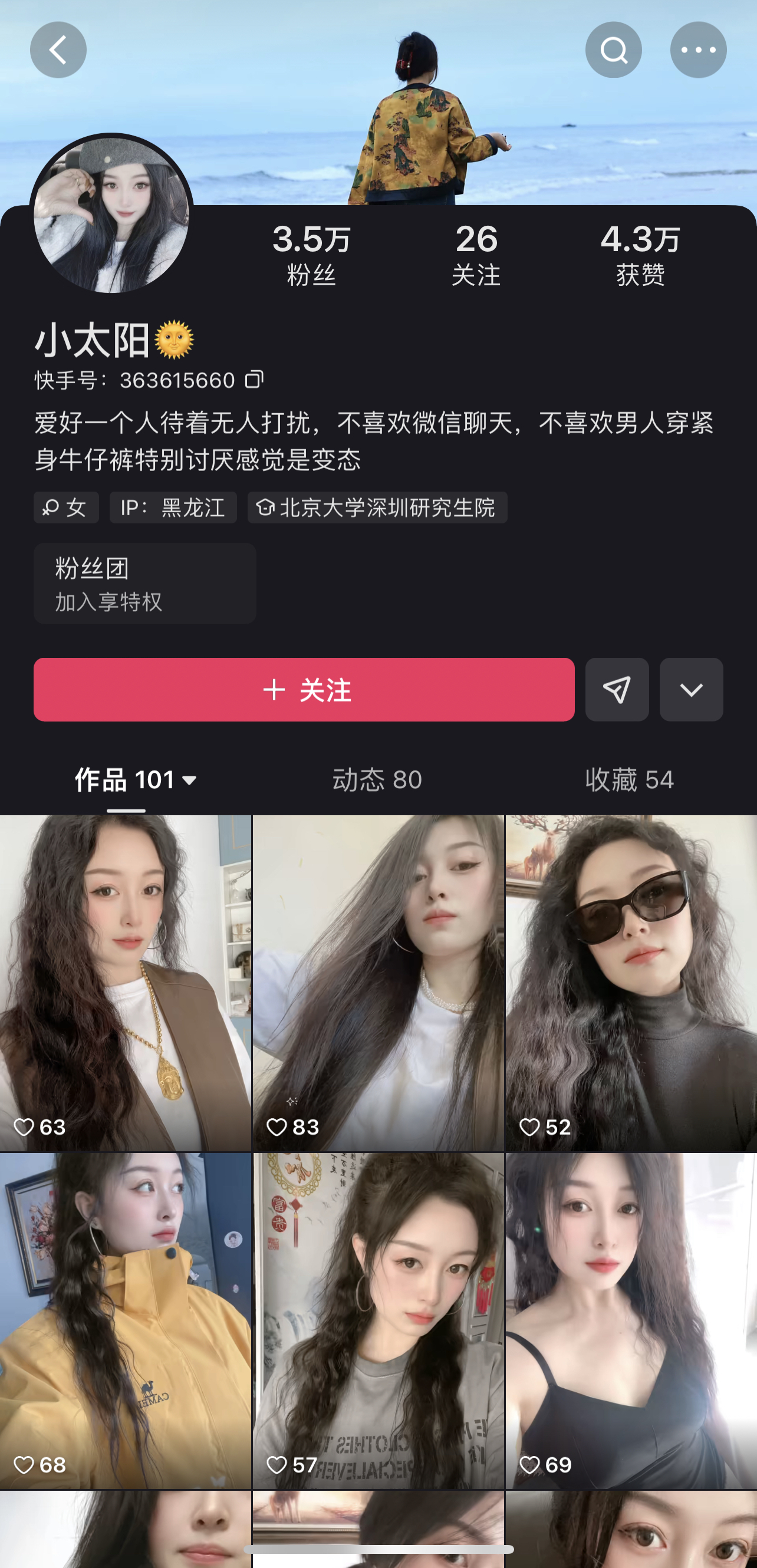Viewport: 757px width, 1568px height.
Task: Join the 粉丝团 fan club
Action: coord(144,583)
